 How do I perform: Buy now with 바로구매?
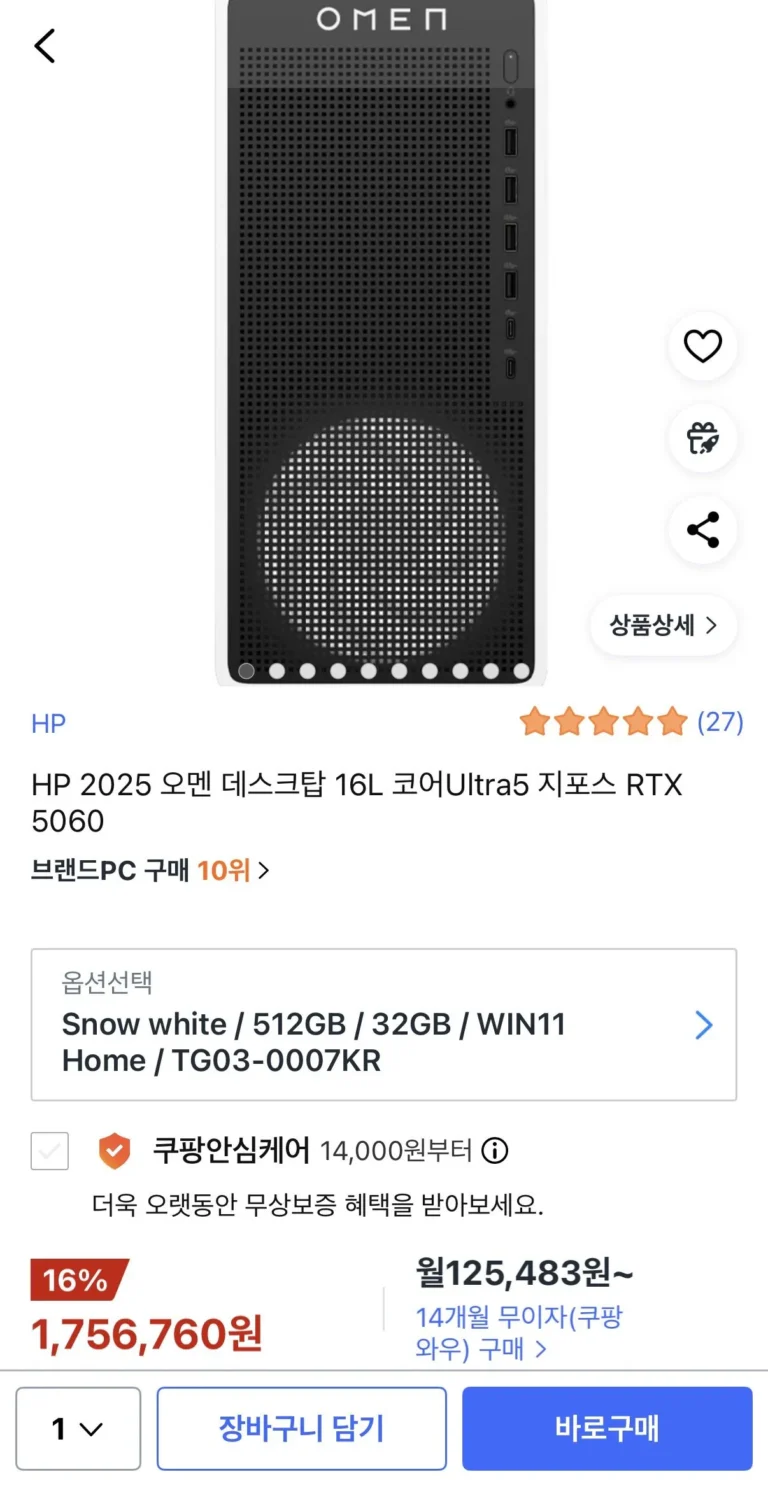coord(606,1428)
